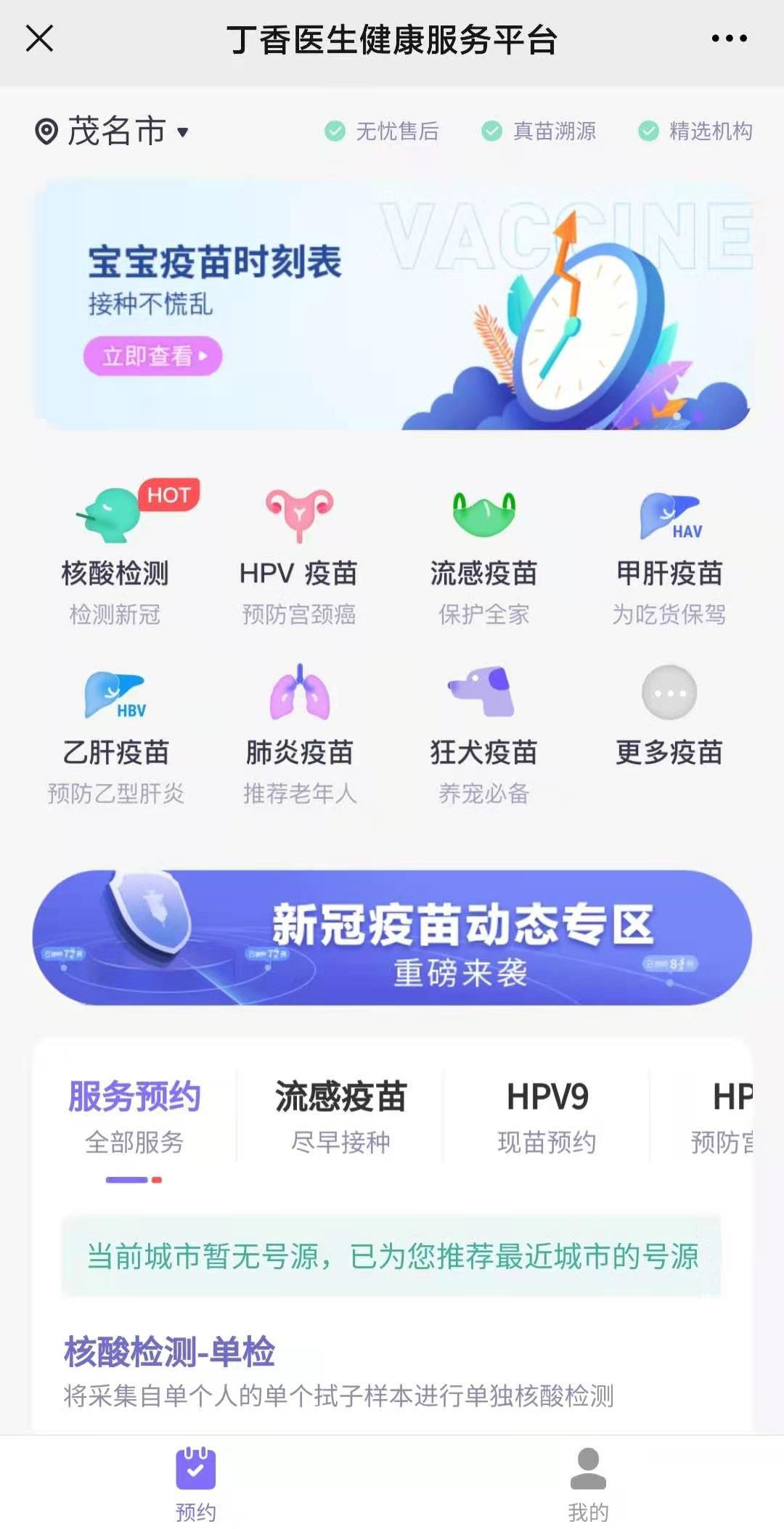
Task: Open 流感疫苗 category
Action: (483, 552)
